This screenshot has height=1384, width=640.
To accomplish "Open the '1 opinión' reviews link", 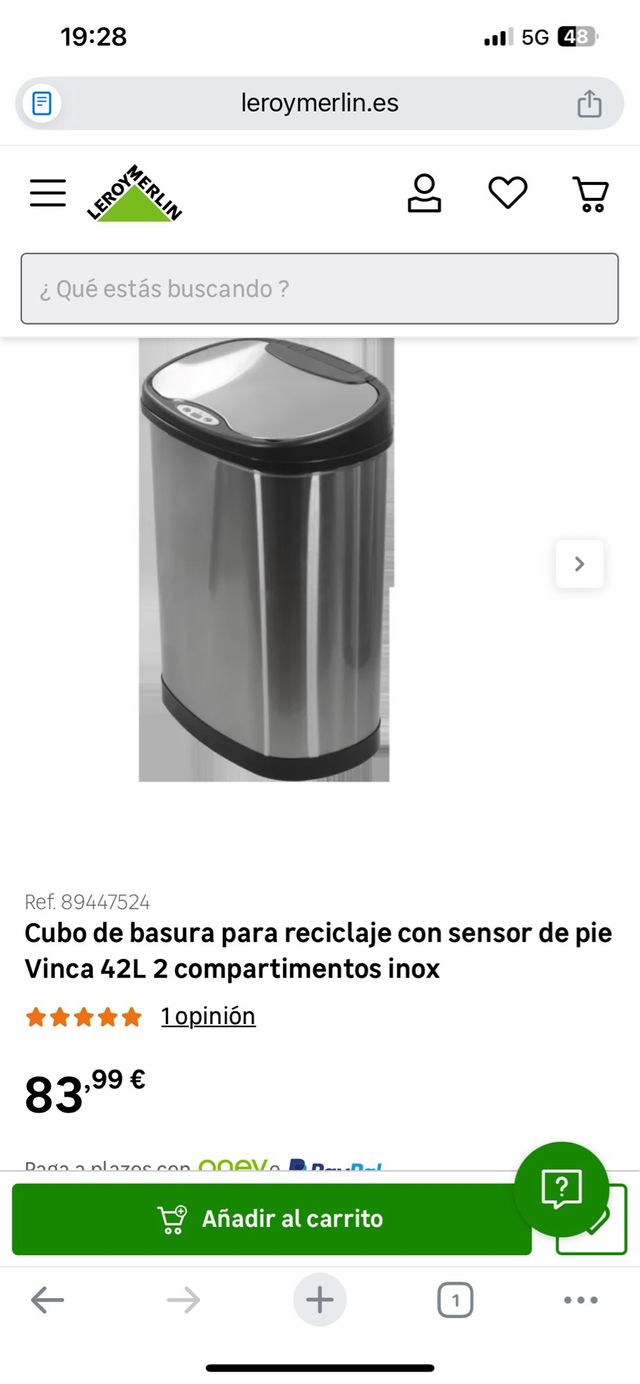I will click(208, 1017).
